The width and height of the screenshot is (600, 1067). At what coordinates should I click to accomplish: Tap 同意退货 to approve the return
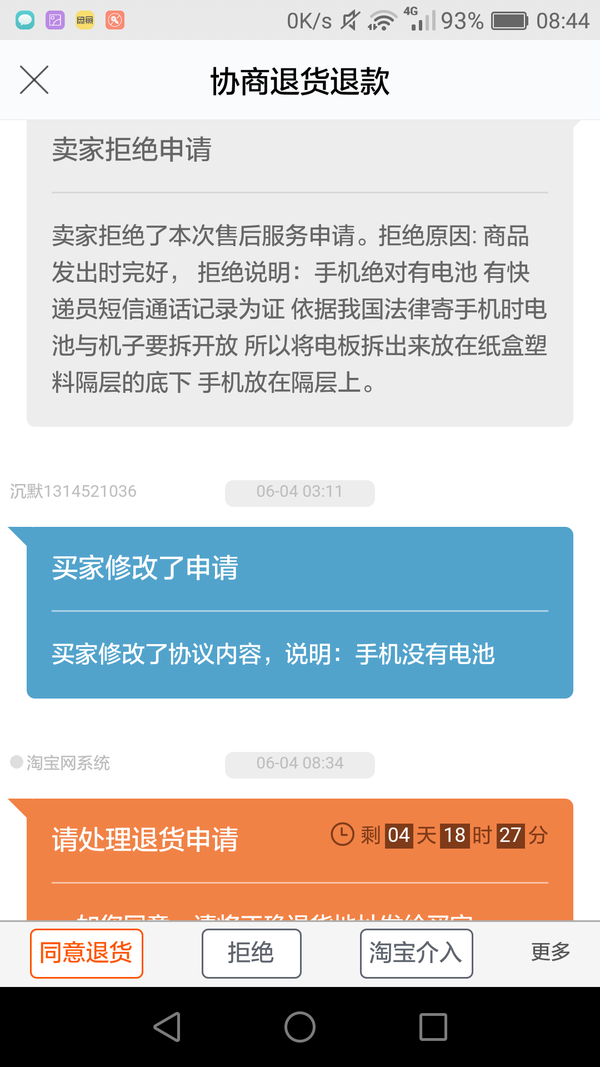(86, 953)
